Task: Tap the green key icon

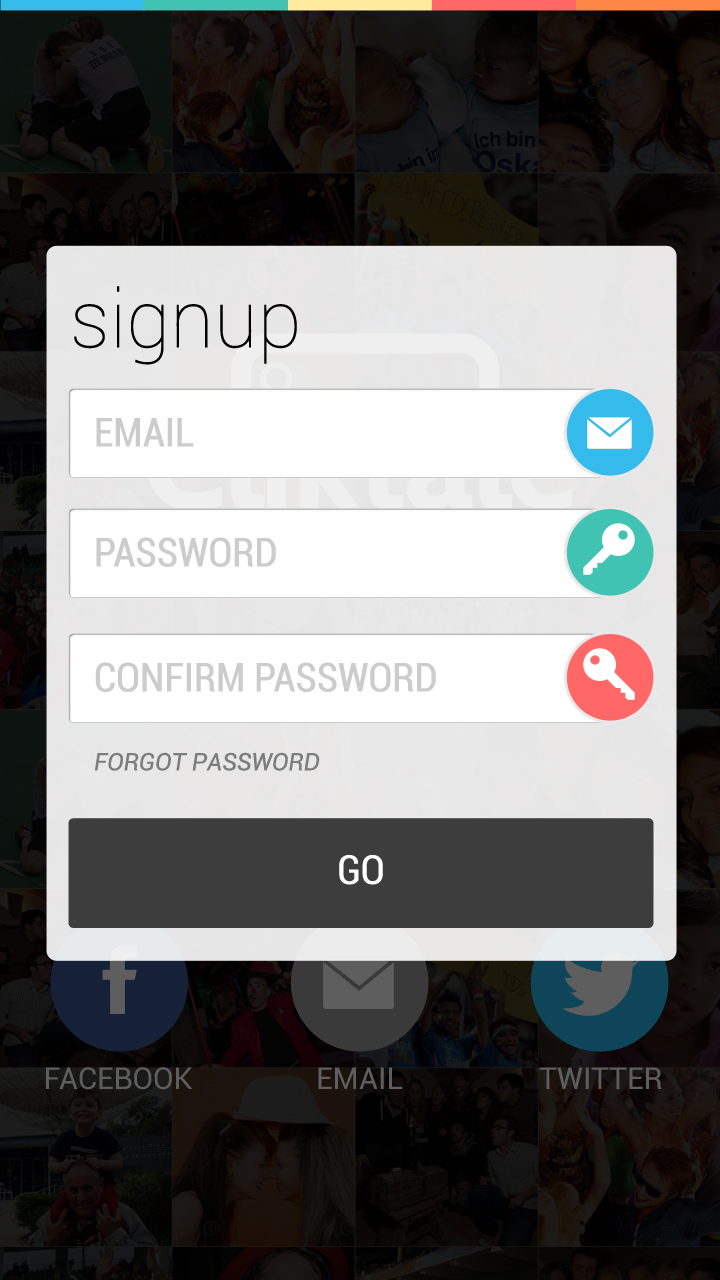Action: click(610, 552)
